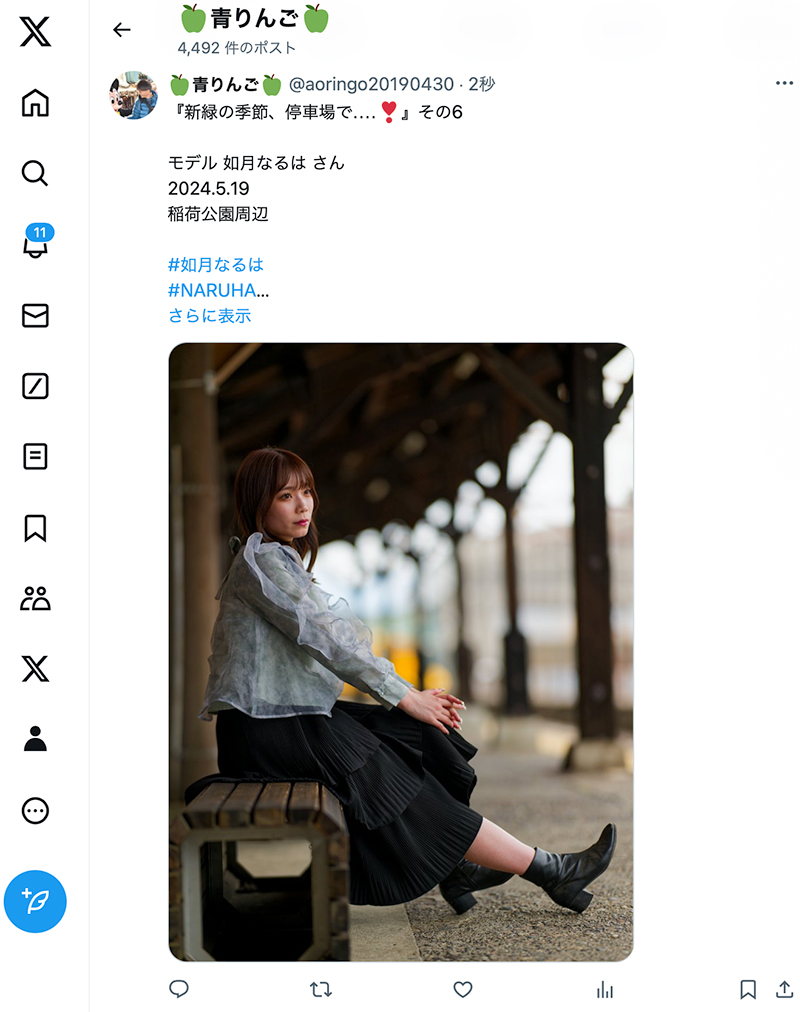
Task: Reply to the post
Action: 179,989
